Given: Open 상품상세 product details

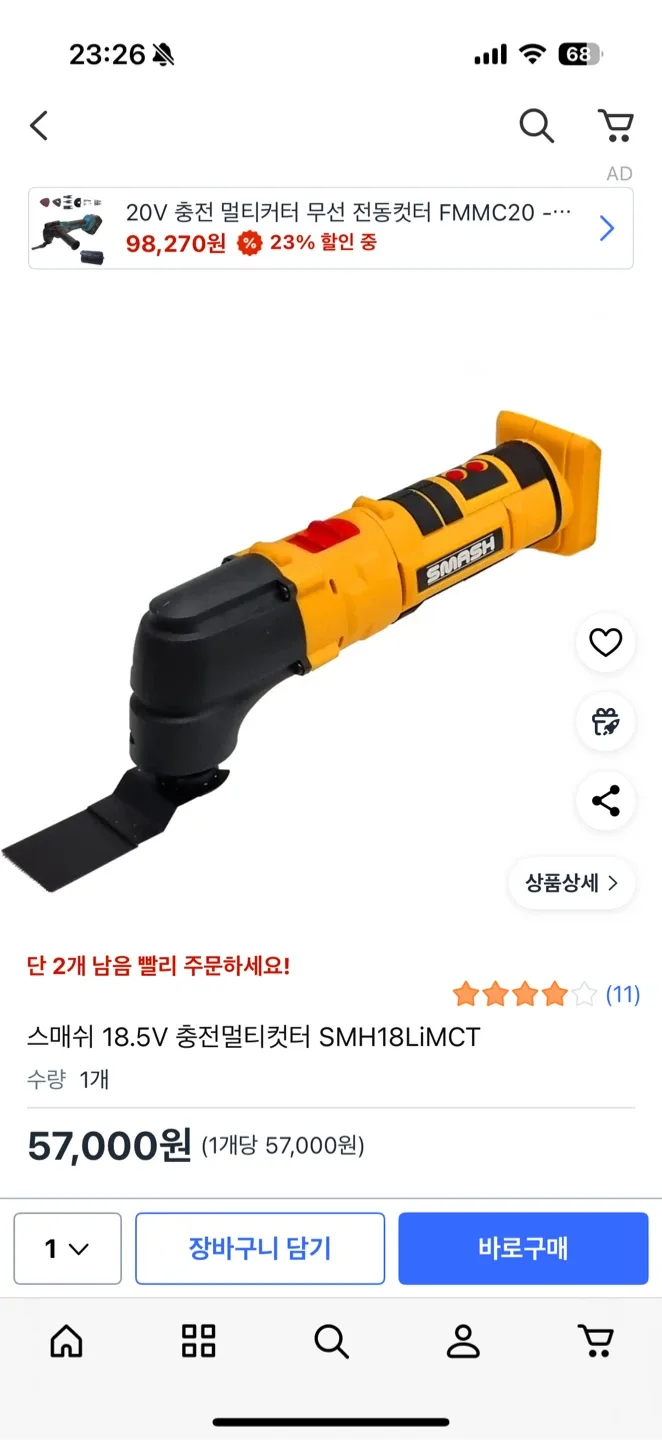Looking at the screenshot, I should point(571,883).
